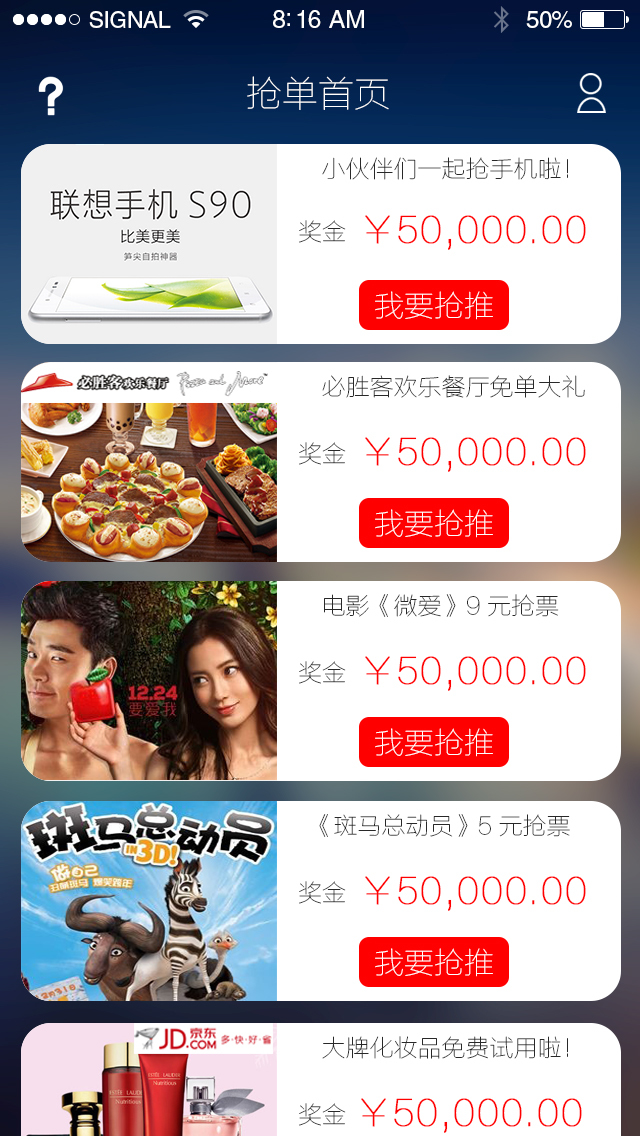Tap 我要抢推 on the 必胜客 restaurant card
Image resolution: width=640 pixels, height=1136 pixels.
[433, 523]
